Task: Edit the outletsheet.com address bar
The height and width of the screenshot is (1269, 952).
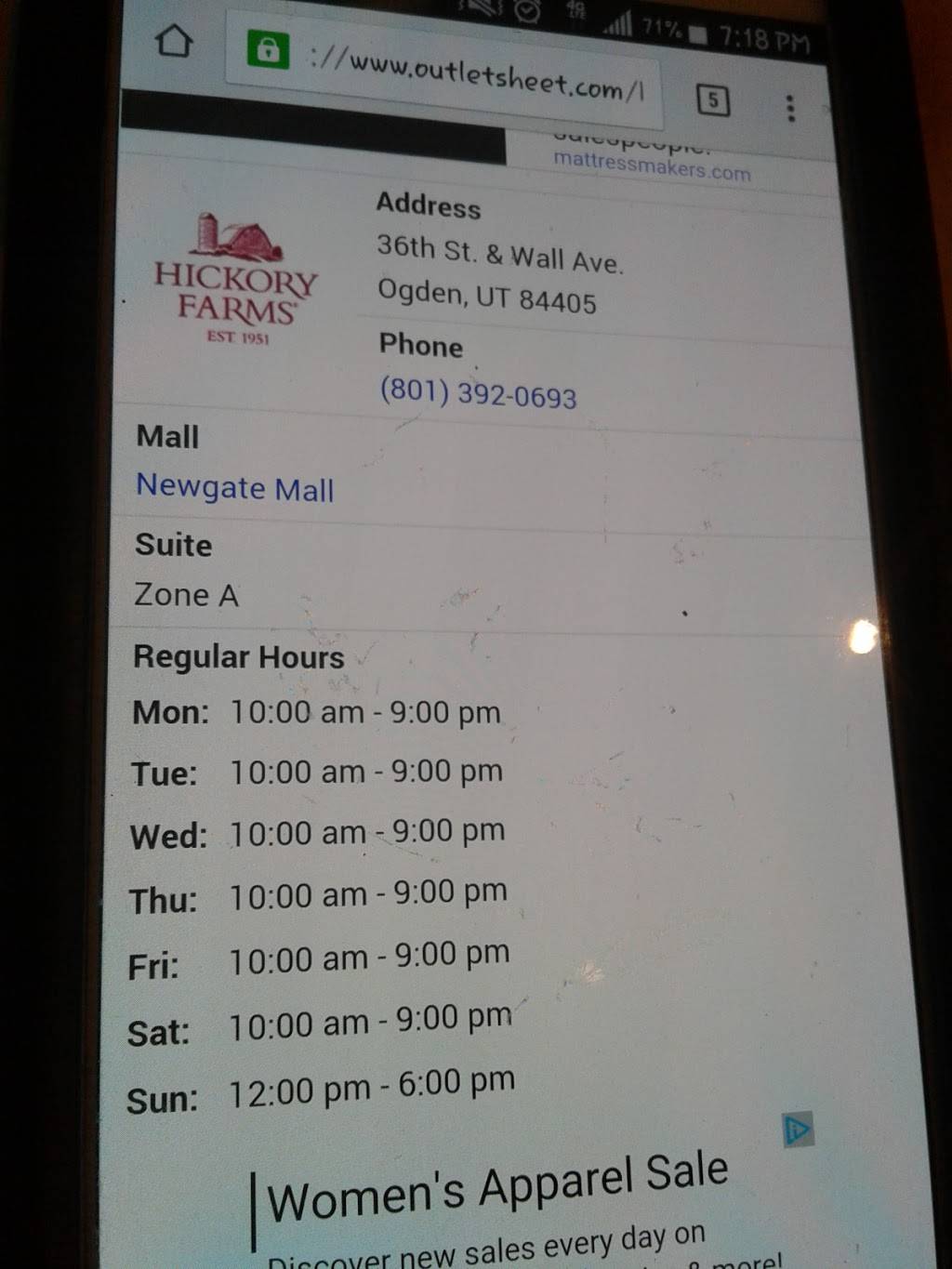Action: [x=474, y=74]
